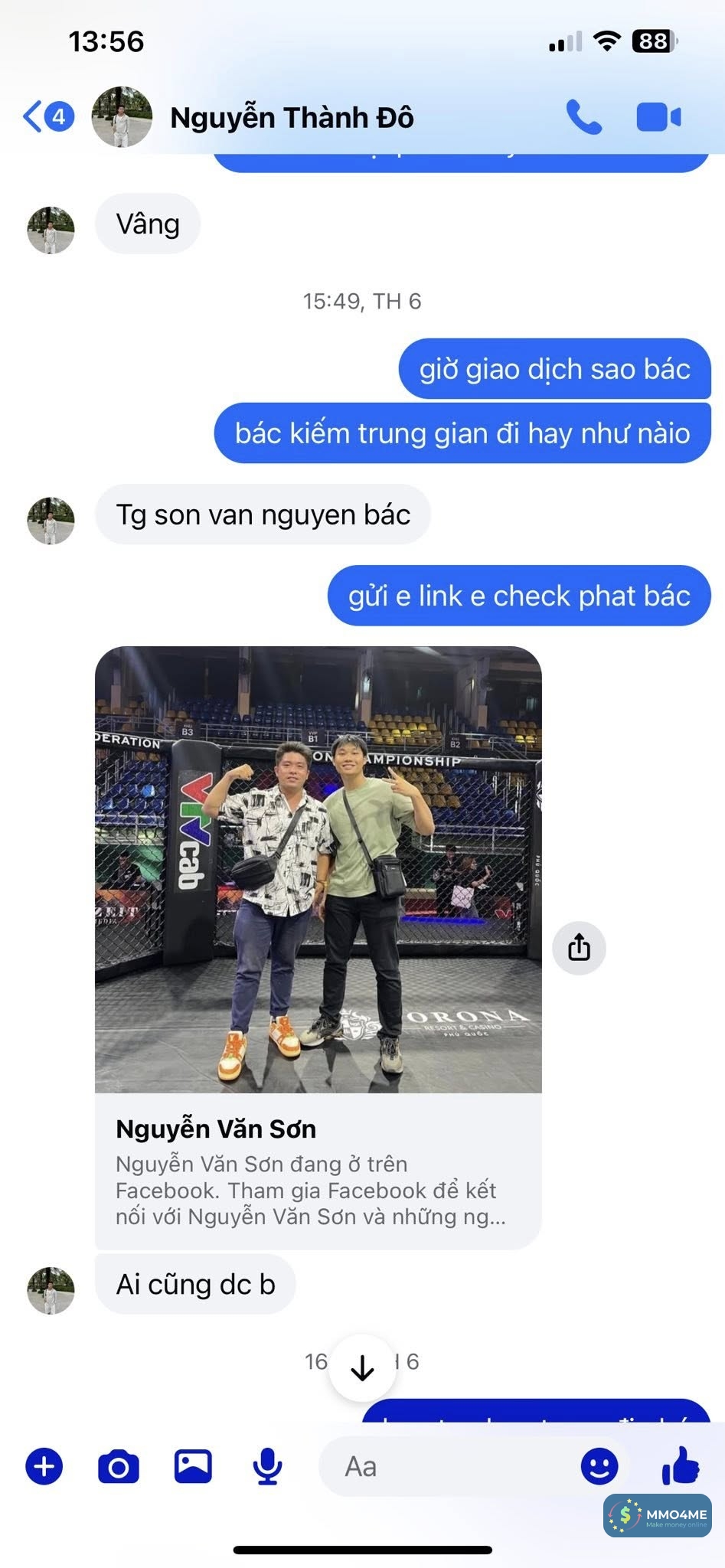Start a video call

(658, 117)
